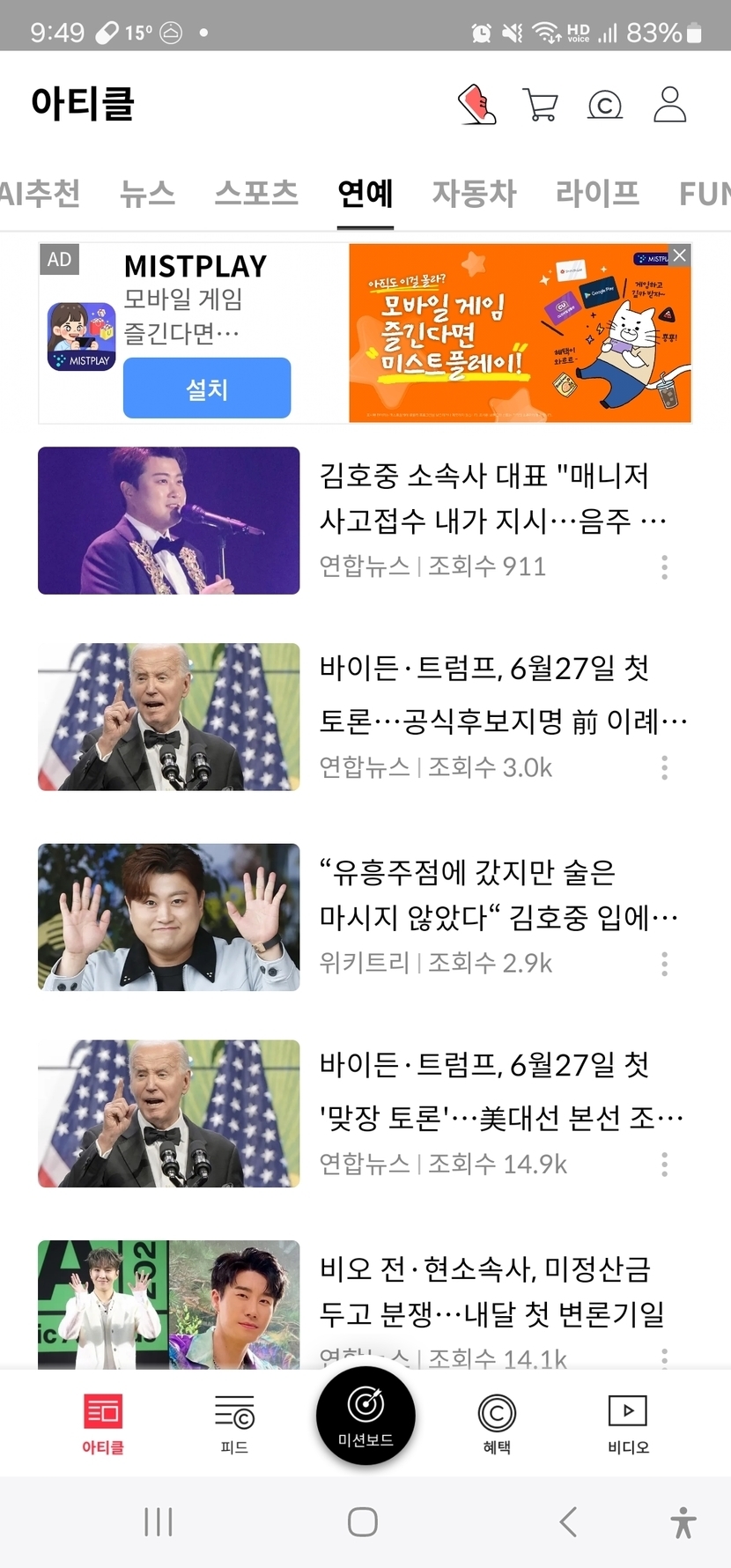Viewport: 731px width, 1568px height.
Task: Select the 자동차 tab
Action: click(x=474, y=193)
